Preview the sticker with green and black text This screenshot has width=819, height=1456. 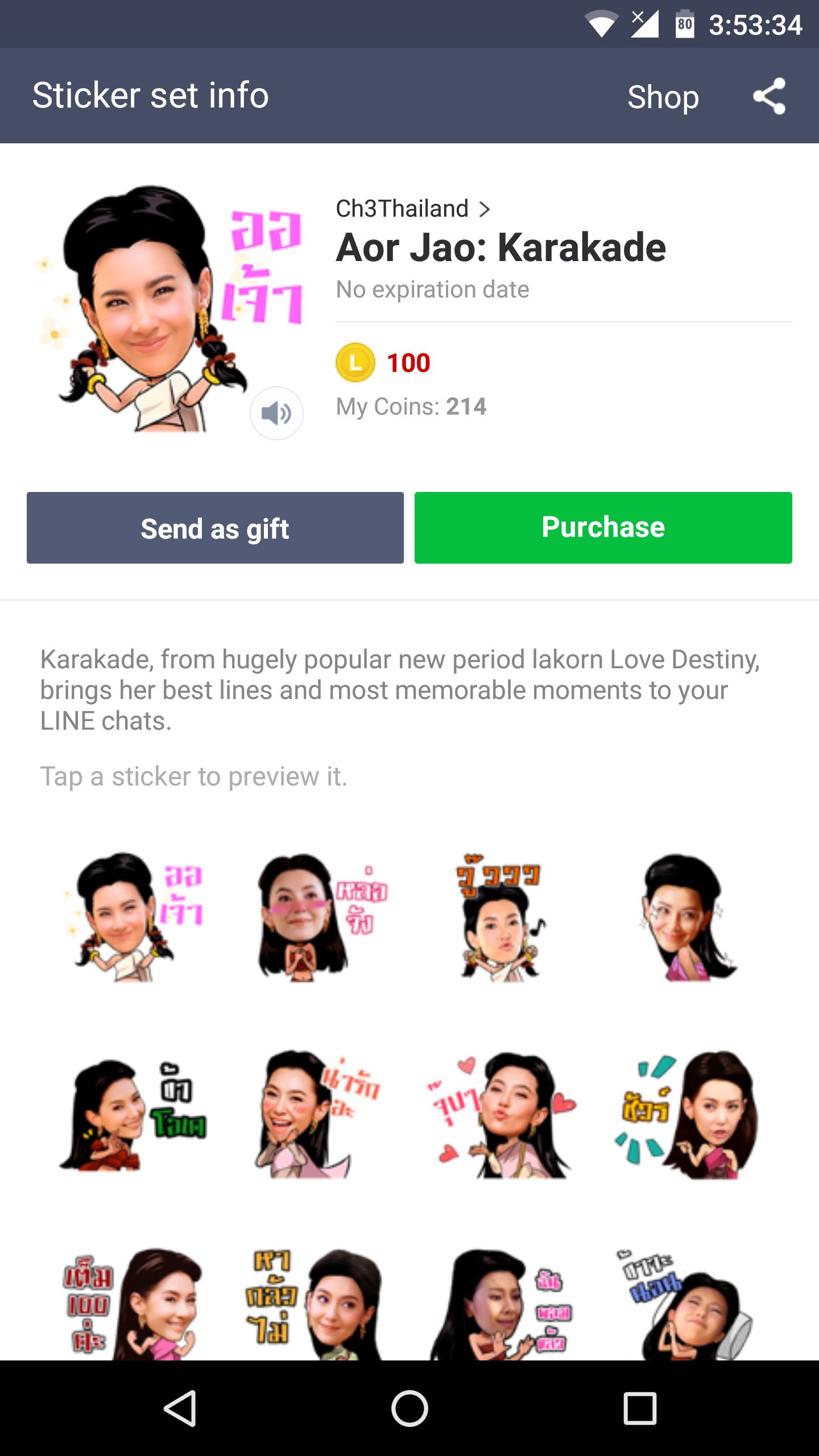(134, 1114)
